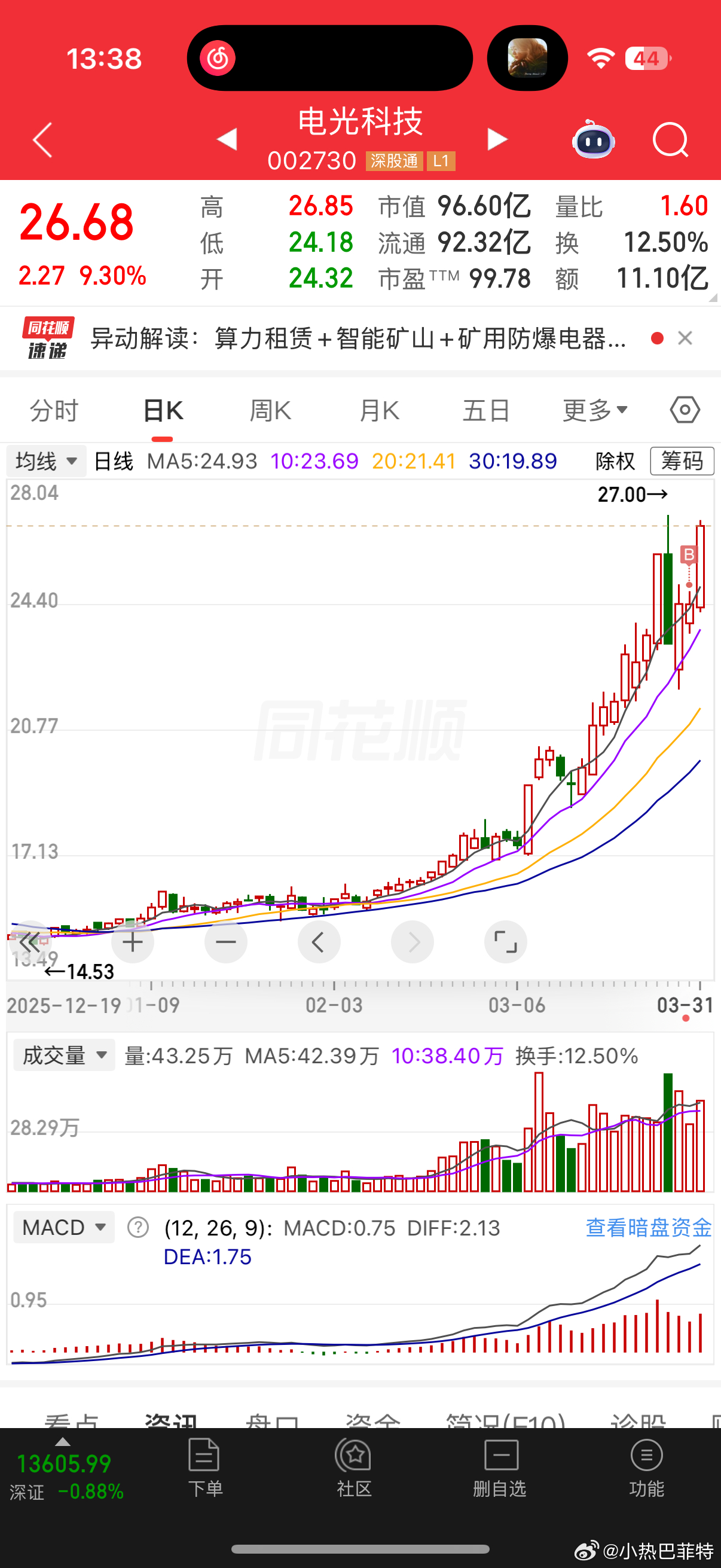The height and width of the screenshot is (1568, 721).
Task: Switch to the 周K weekly chart tab
Action: click(x=270, y=410)
